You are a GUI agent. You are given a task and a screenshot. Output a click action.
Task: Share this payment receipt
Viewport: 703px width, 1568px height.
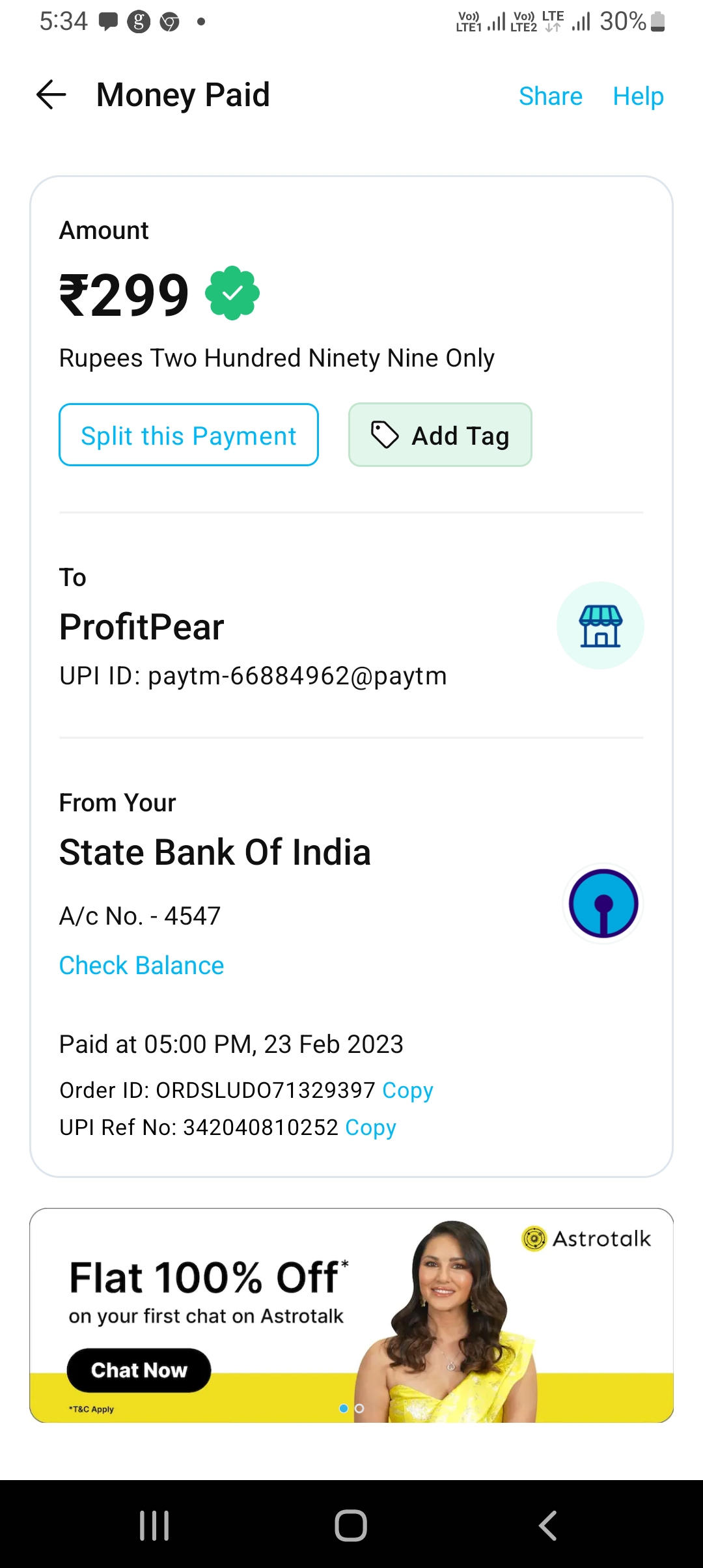point(550,96)
